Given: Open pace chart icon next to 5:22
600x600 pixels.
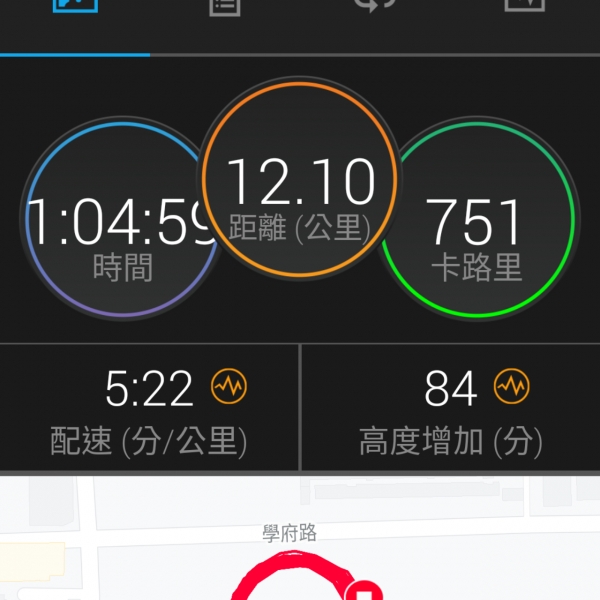Looking at the screenshot, I should pos(228,385).
